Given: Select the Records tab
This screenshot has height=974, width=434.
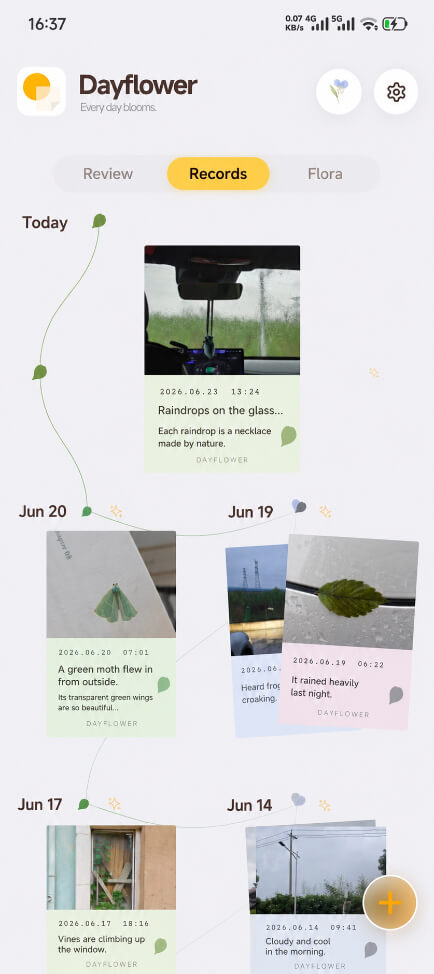Looking at the screenshot, I should [x=218, y=174].
